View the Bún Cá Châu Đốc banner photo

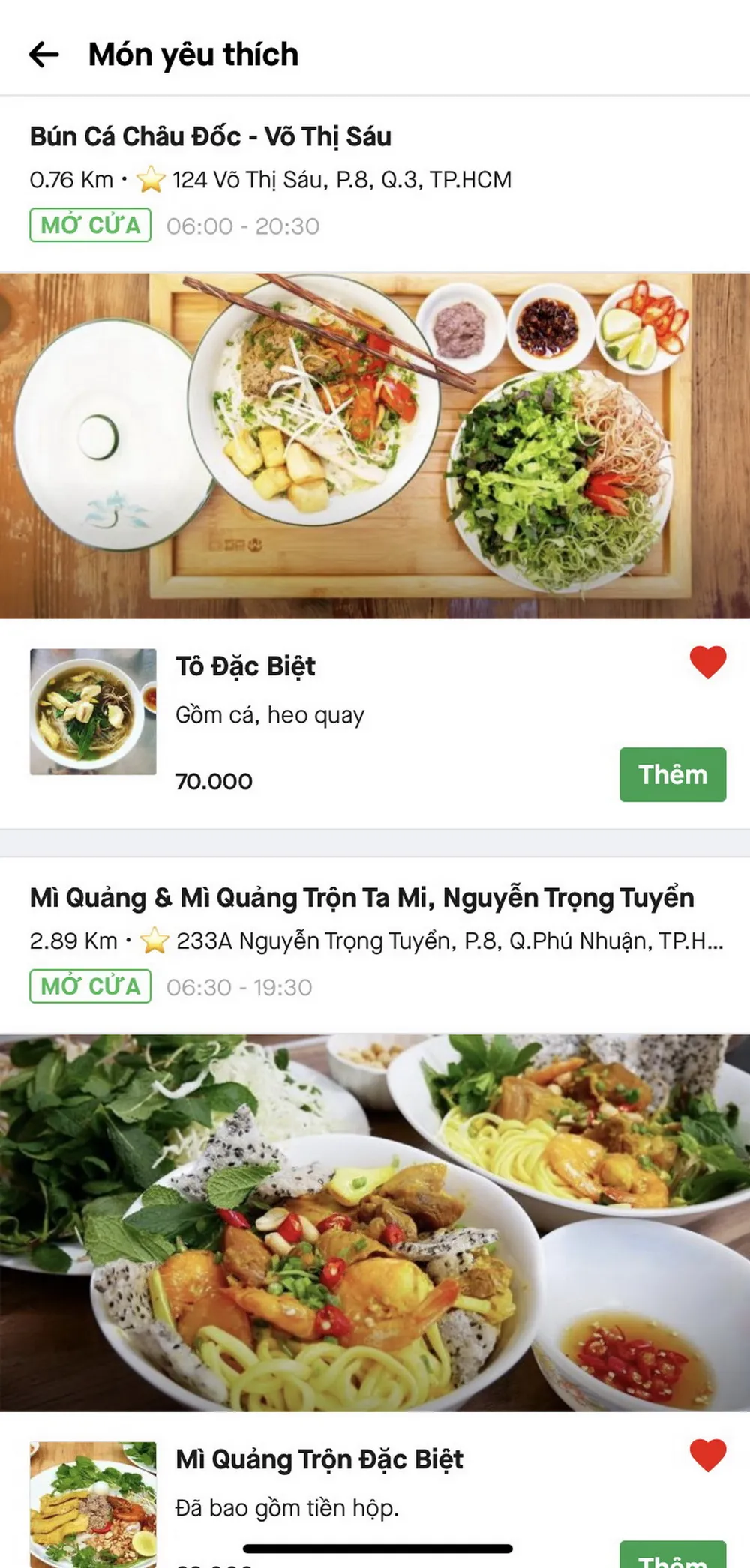point(375,446)
